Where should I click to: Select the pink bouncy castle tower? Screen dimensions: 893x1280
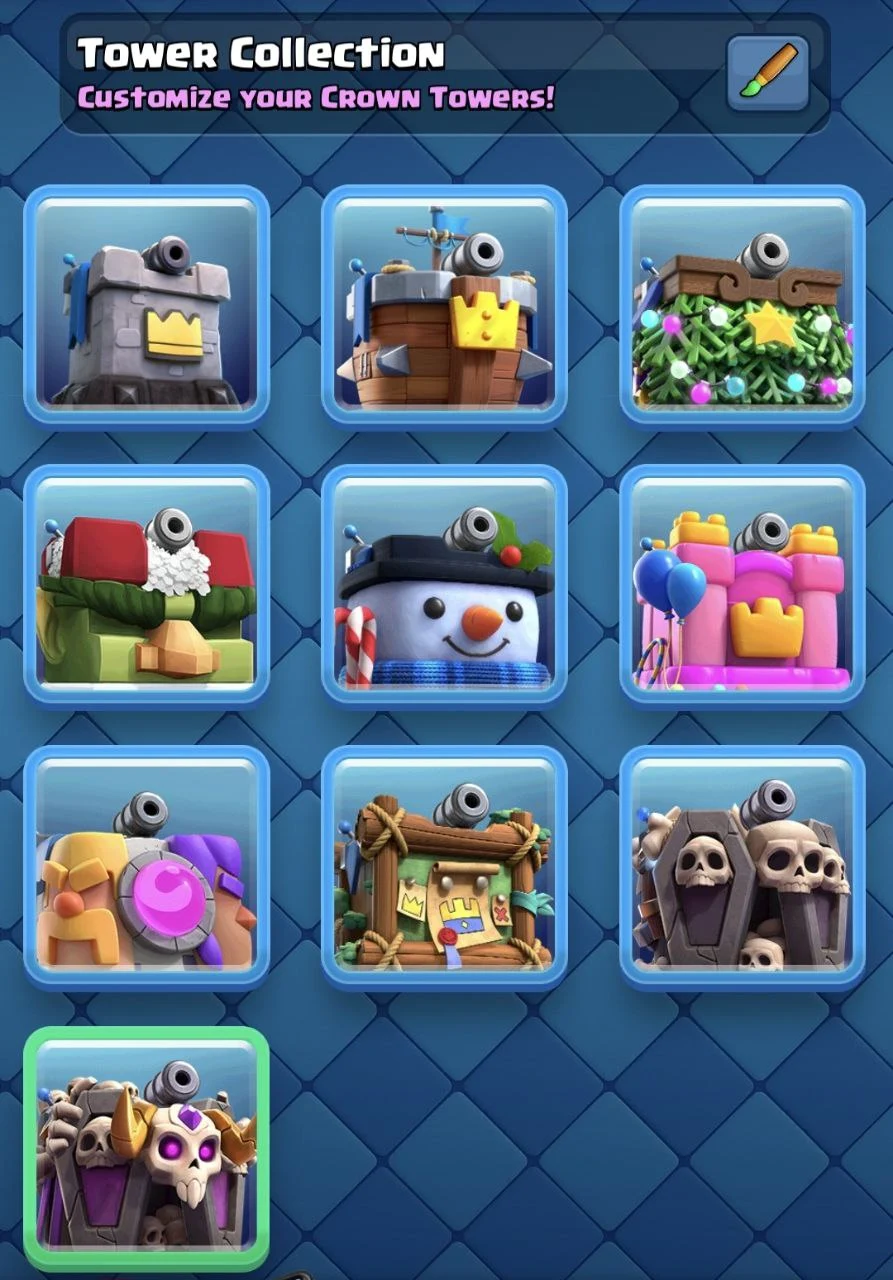(x=742, y=584)
